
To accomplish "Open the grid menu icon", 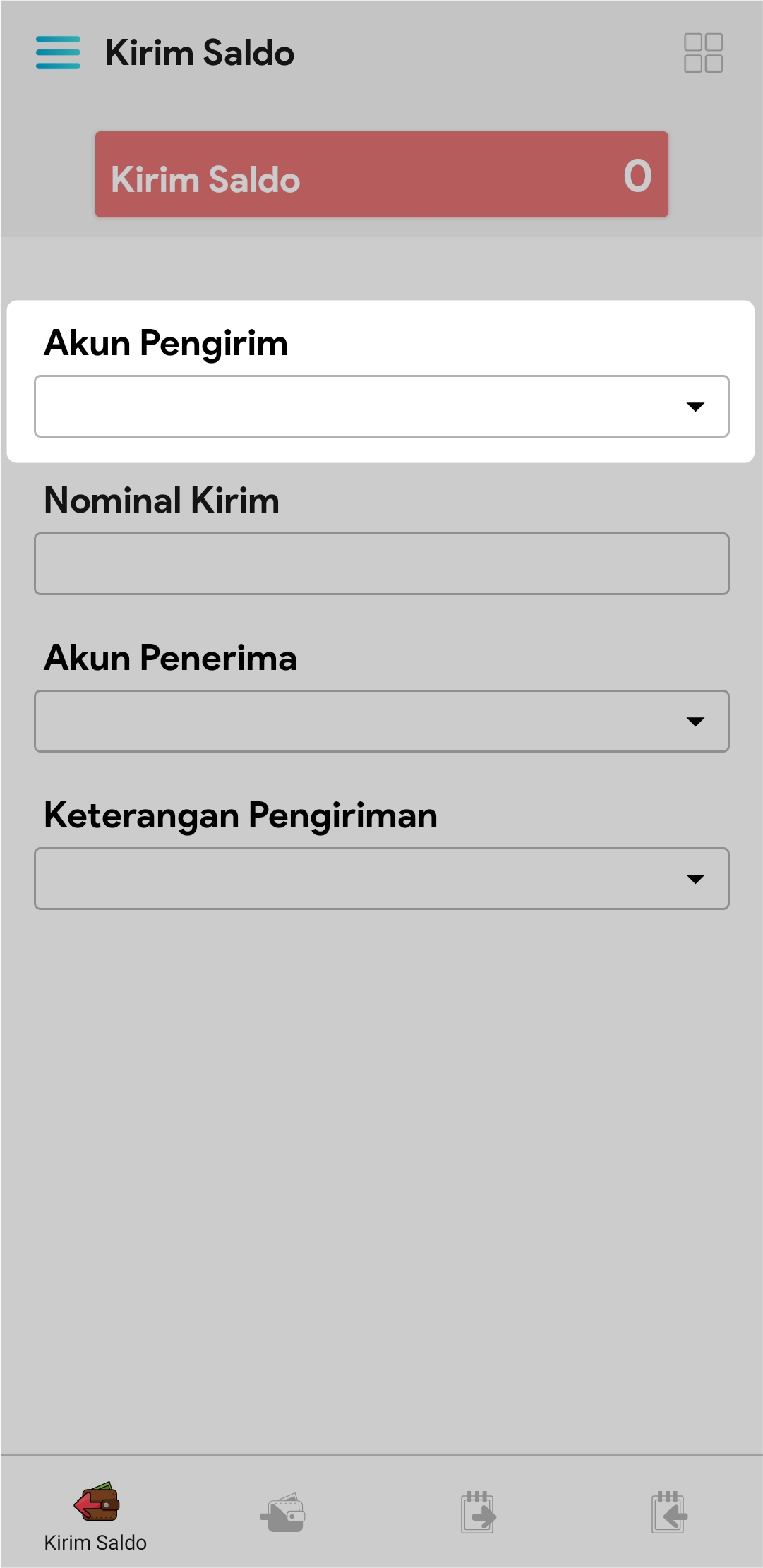I will point(703,53).
